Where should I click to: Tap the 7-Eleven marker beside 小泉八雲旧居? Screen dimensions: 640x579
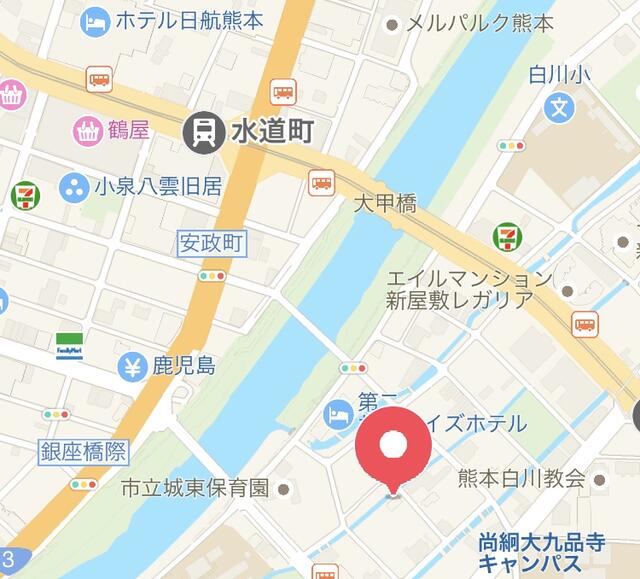(24, 194)
